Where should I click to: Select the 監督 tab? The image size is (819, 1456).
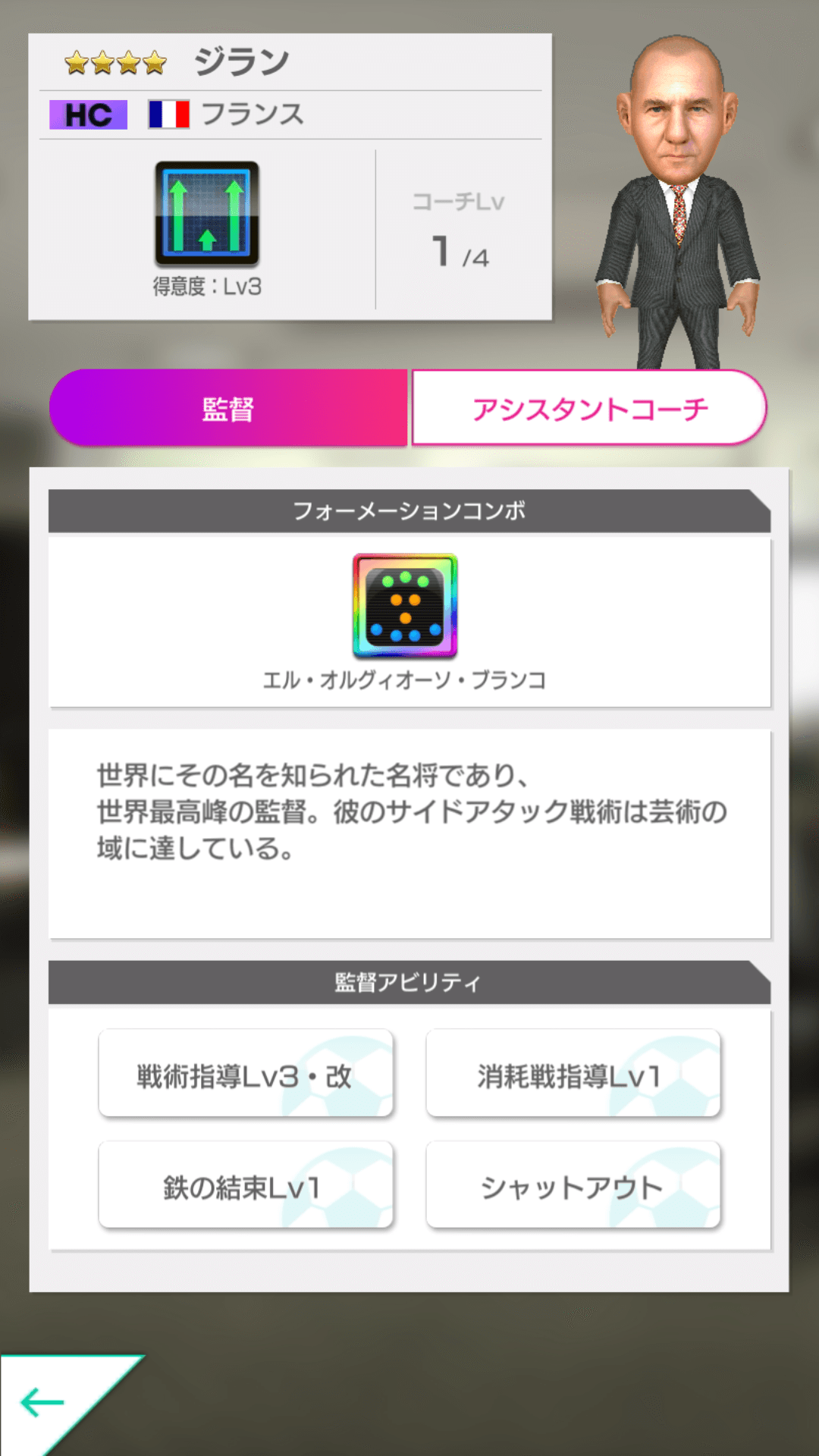pyautogui.click(x=227, y=407)
